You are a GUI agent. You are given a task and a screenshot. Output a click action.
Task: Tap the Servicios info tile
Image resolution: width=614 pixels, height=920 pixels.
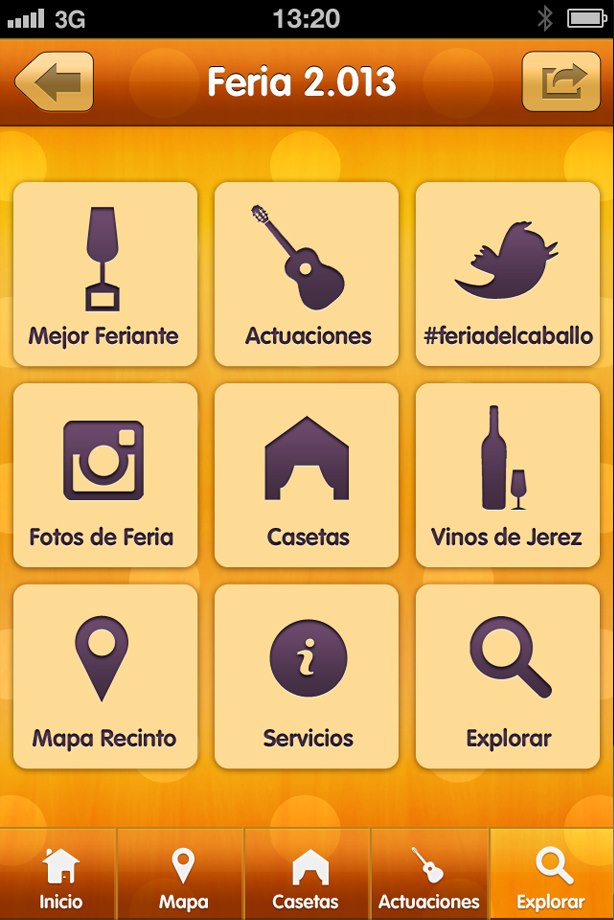tap(307, 677)
